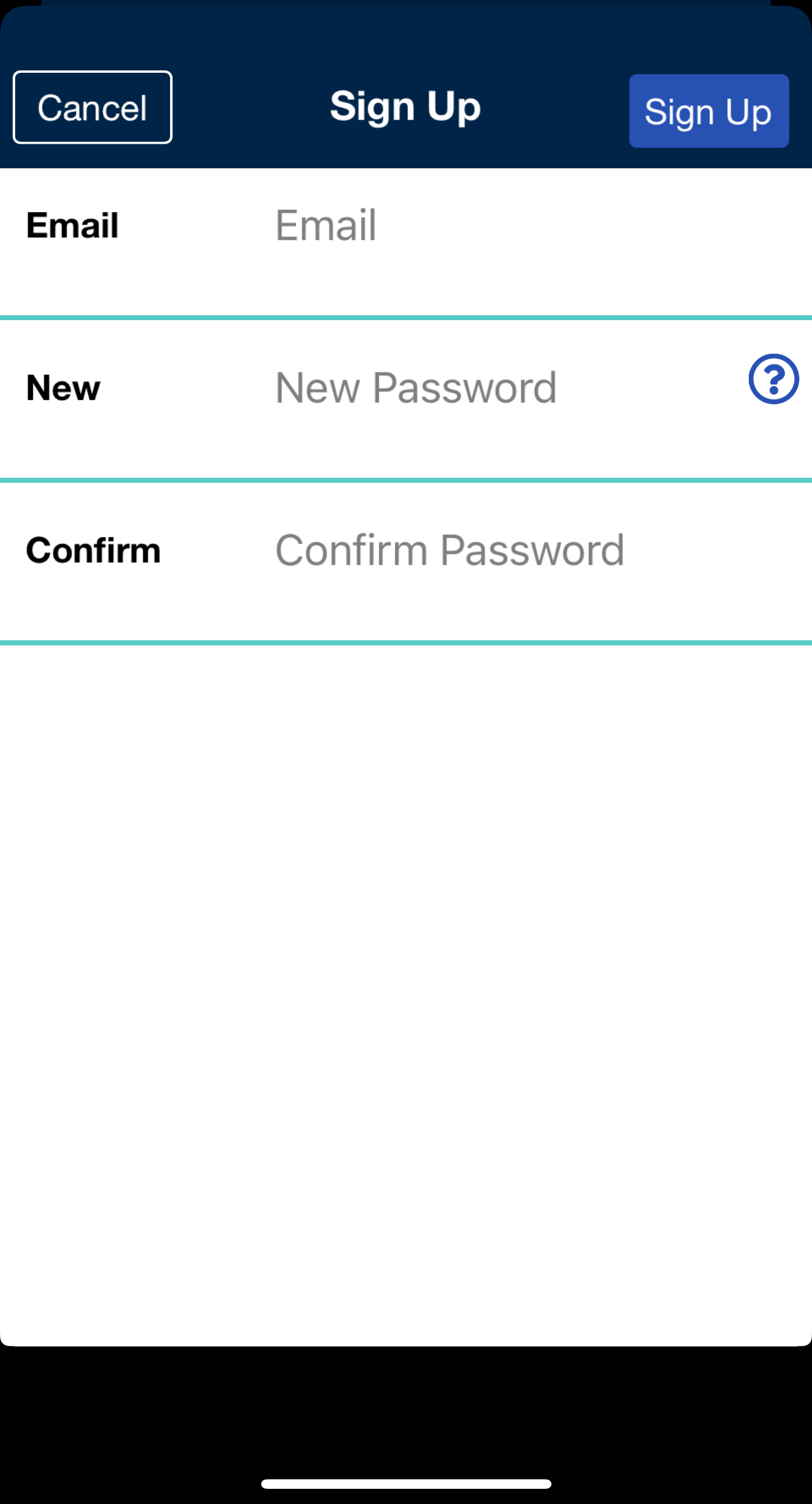Focus the Email input field
This screenshot has width=812, height=1504.
click(x=443, y=227)
